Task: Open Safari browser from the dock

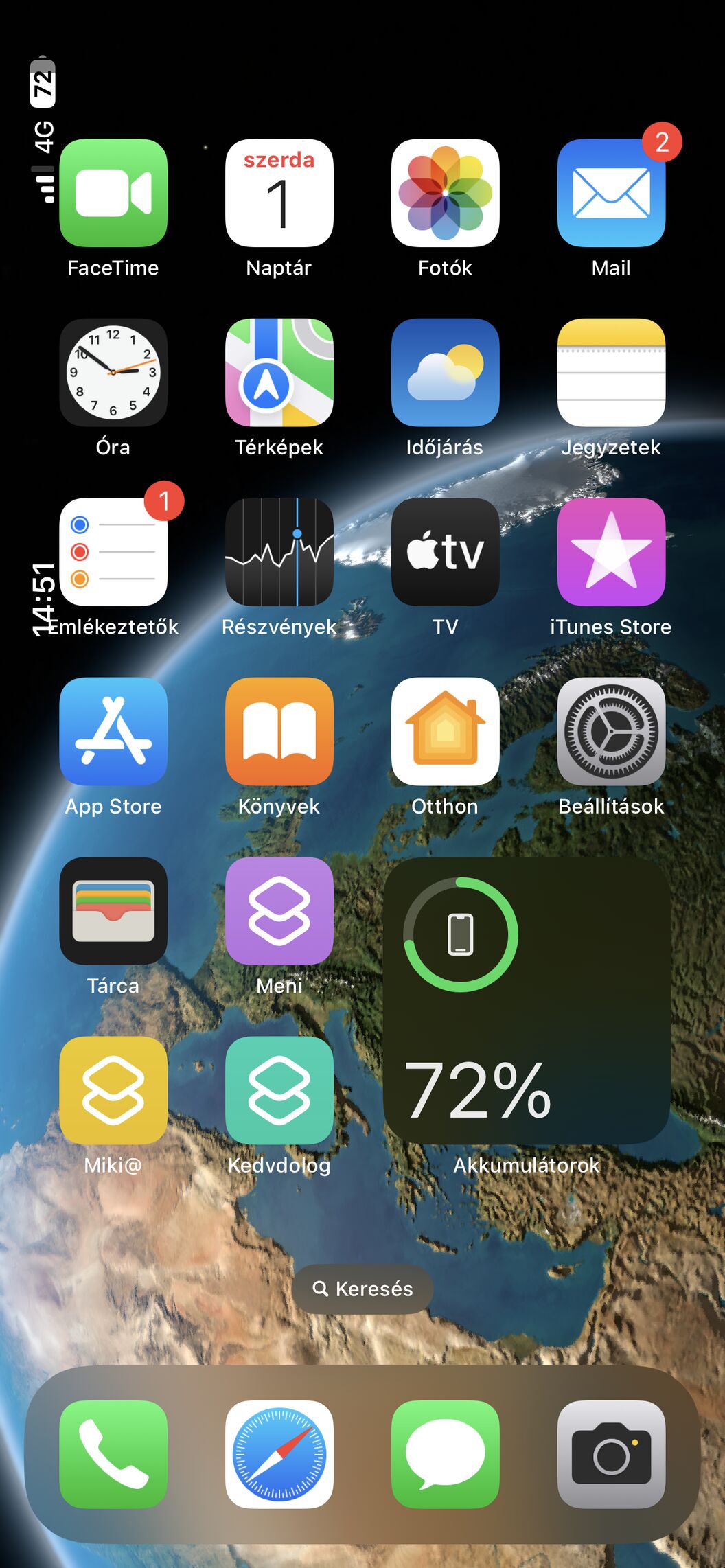Action: click(x=279, y=1455)
